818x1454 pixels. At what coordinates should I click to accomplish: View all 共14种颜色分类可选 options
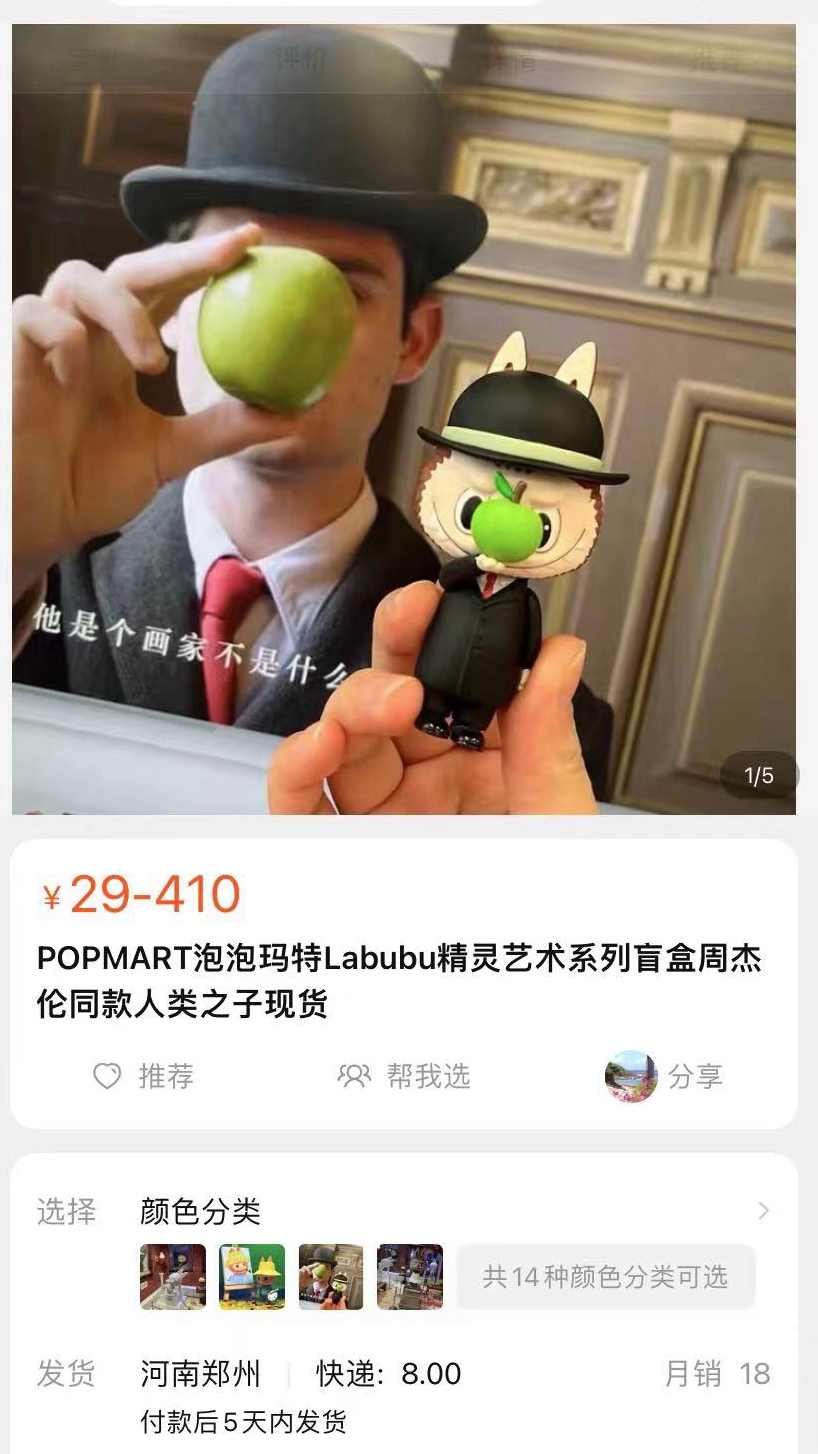coord(605,1277)
